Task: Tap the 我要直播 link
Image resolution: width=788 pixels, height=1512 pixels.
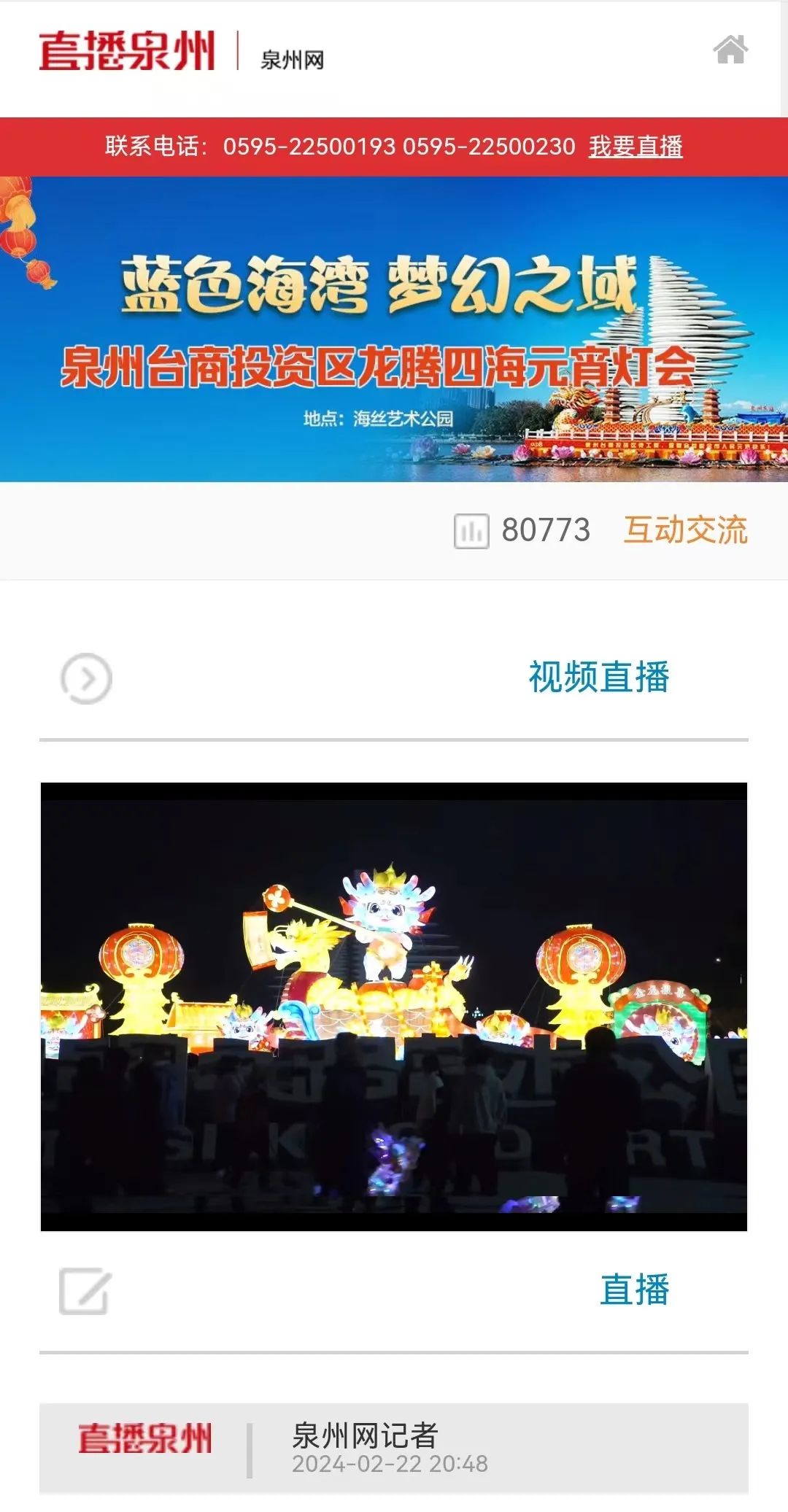Action: coord(636,147)
